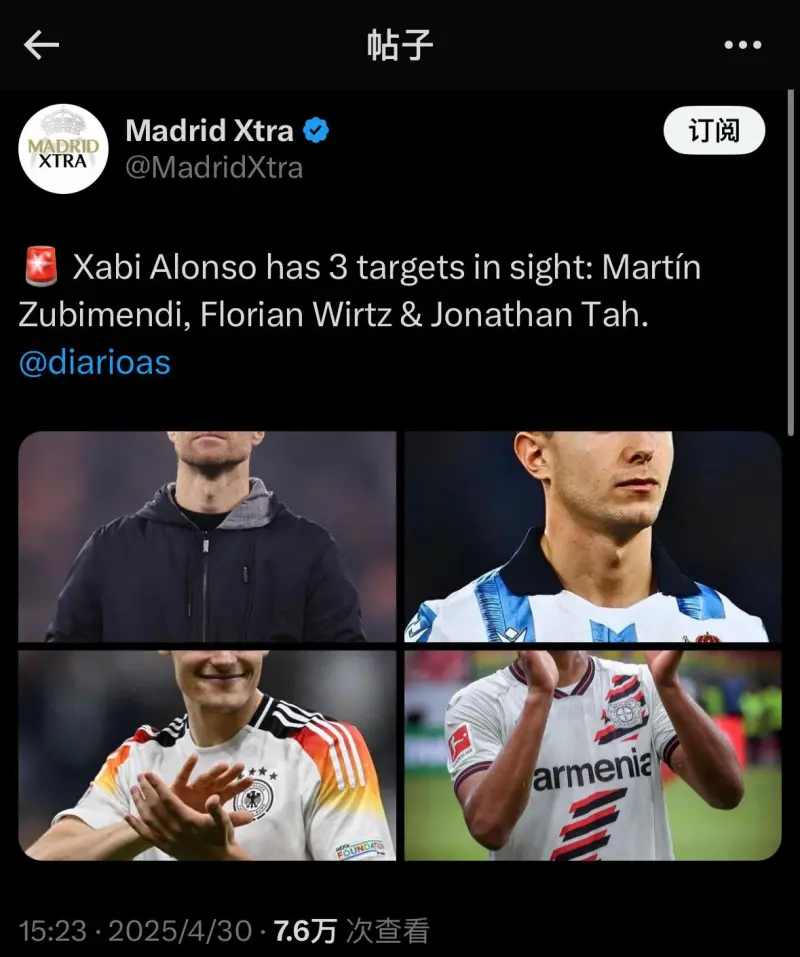
Task: Open the photo with Bayer Leverkusen jersey
Action: [x=592, y=755]
